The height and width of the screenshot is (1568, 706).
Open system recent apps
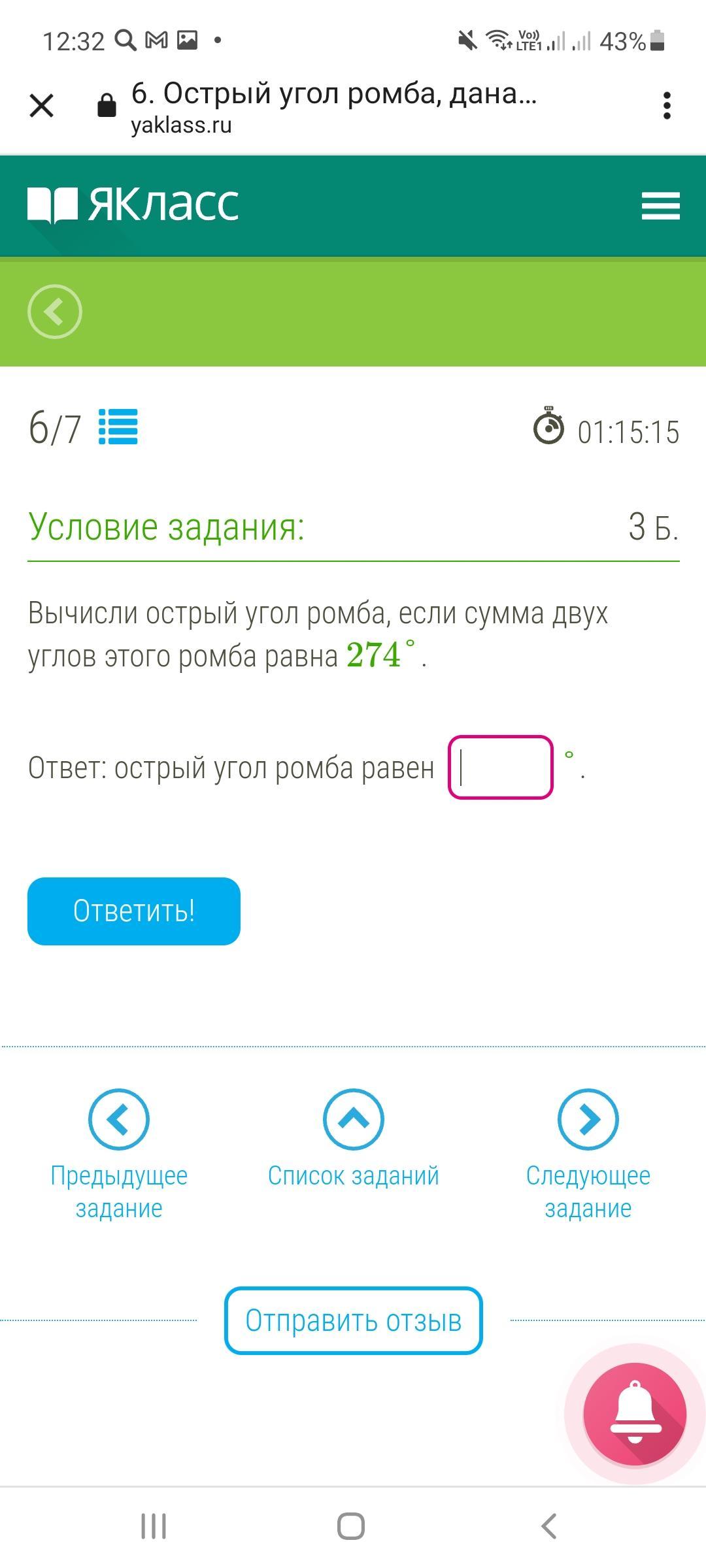tap(154, 1527)
